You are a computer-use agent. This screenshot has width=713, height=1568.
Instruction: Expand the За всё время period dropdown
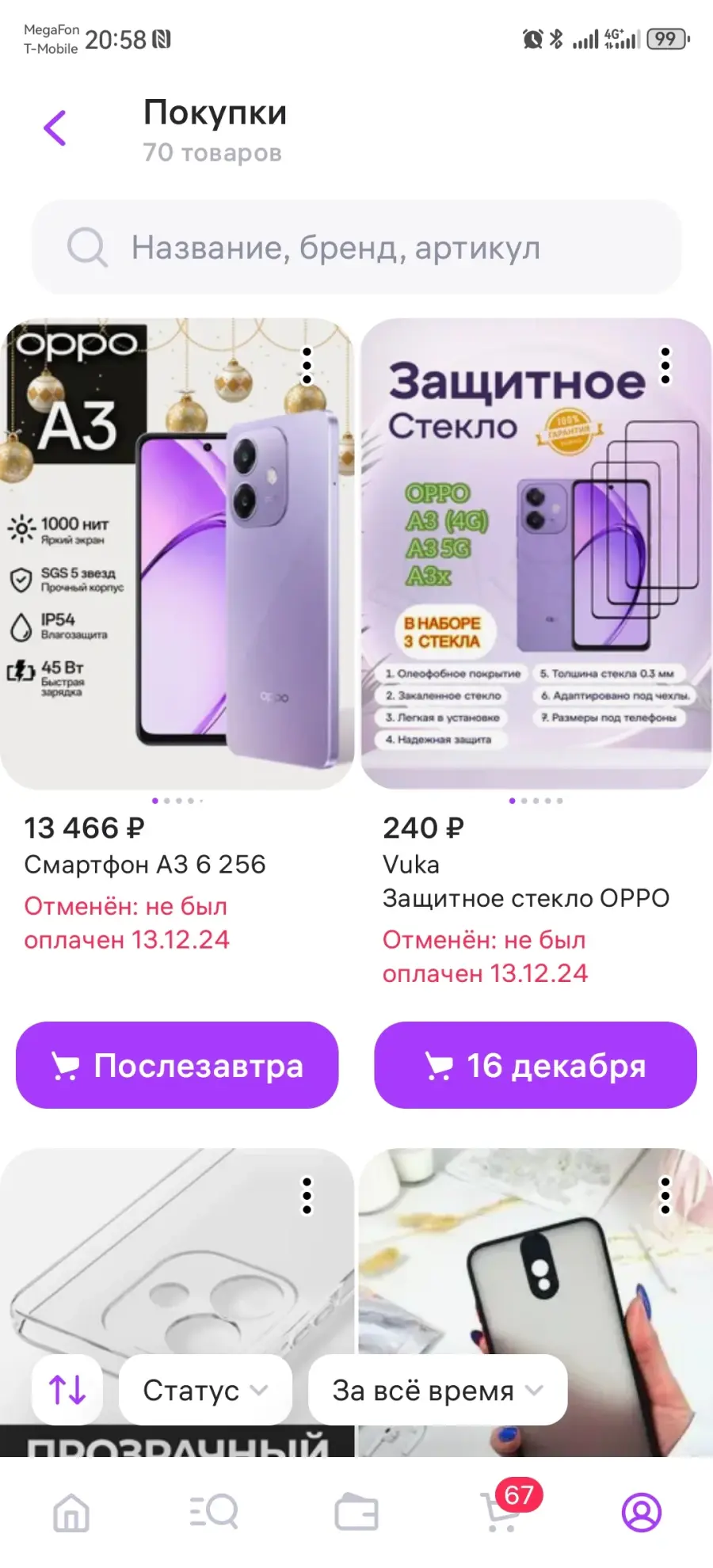[437, 1390]
